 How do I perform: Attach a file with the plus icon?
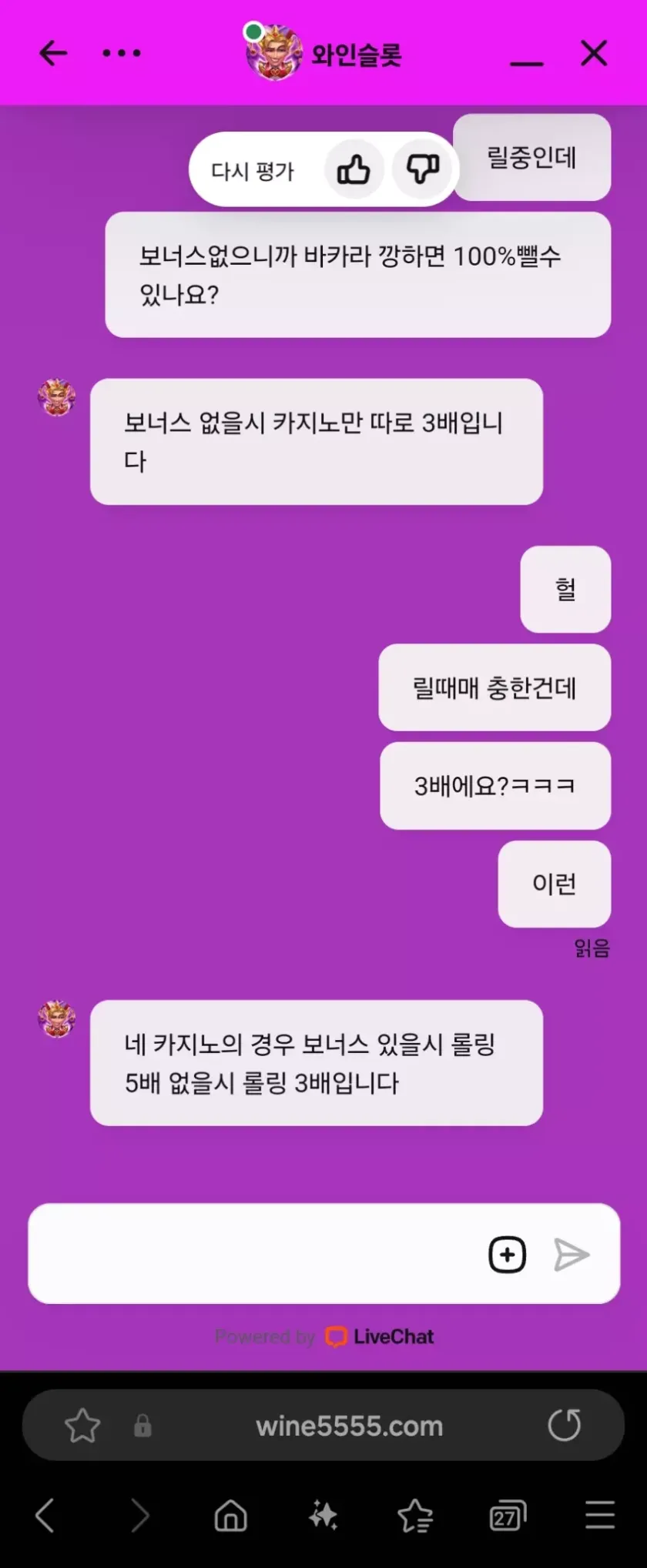coord(508,1255)
